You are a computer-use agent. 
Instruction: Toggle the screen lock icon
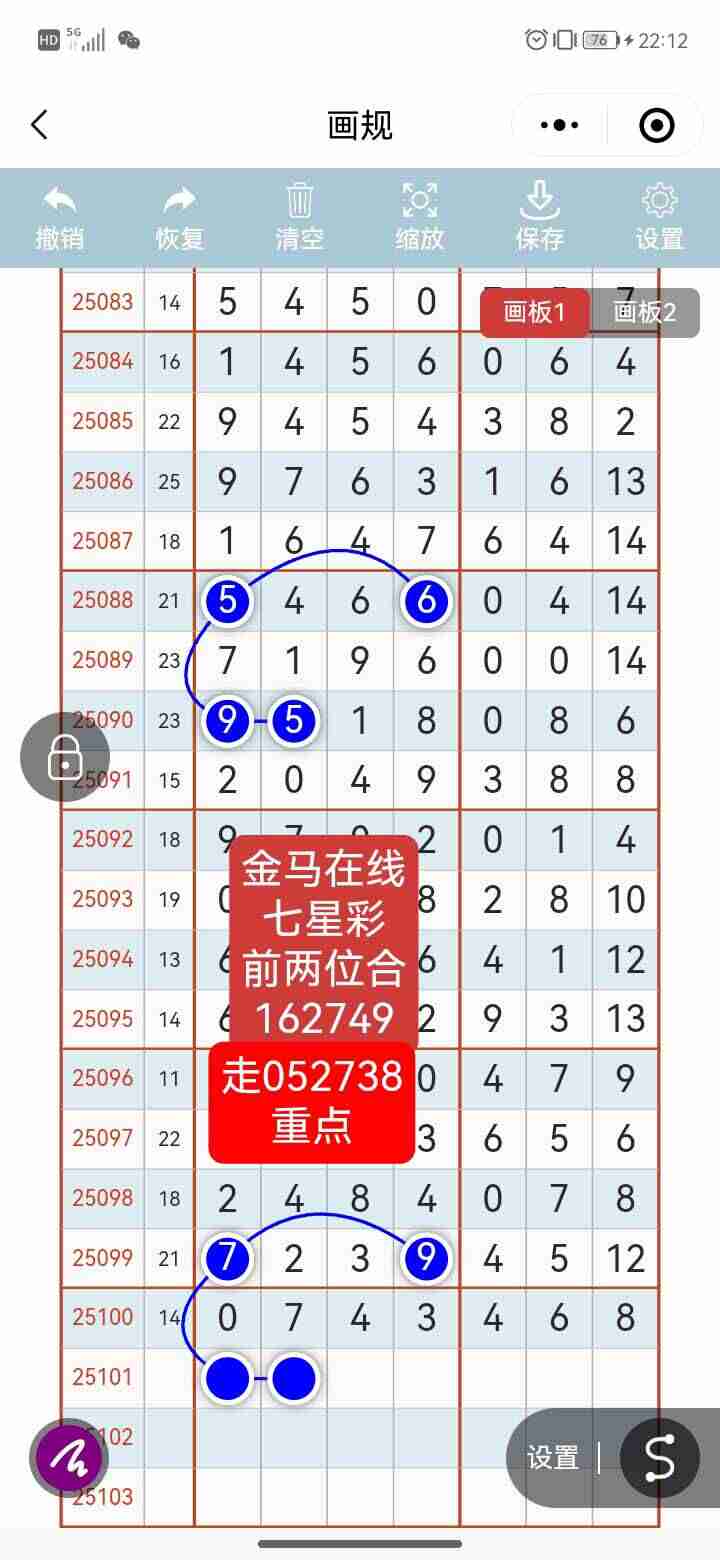[65, 757]
